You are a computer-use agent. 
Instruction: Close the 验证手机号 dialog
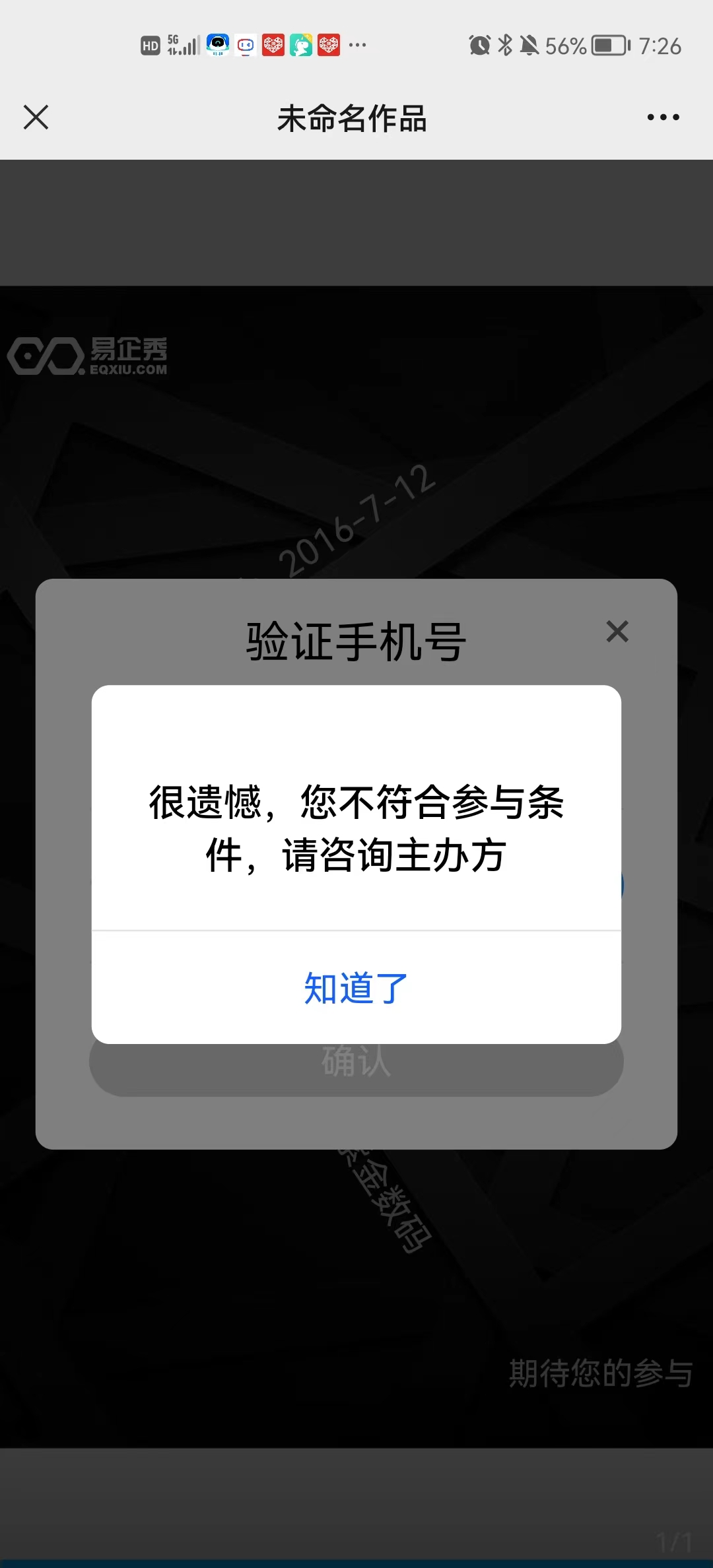617,632
